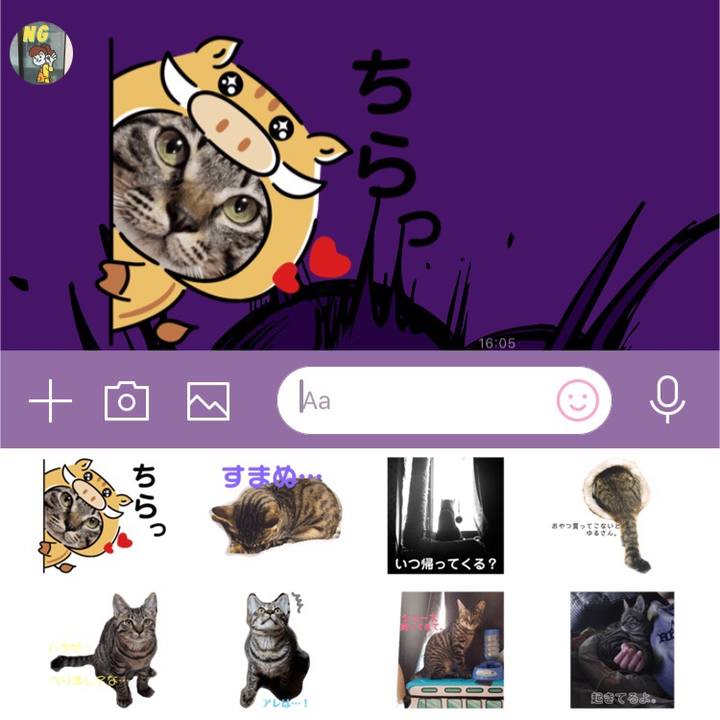This screenshot has height=720, width=720.
Task: Open the camera
Action: click(x=127, y=402)
